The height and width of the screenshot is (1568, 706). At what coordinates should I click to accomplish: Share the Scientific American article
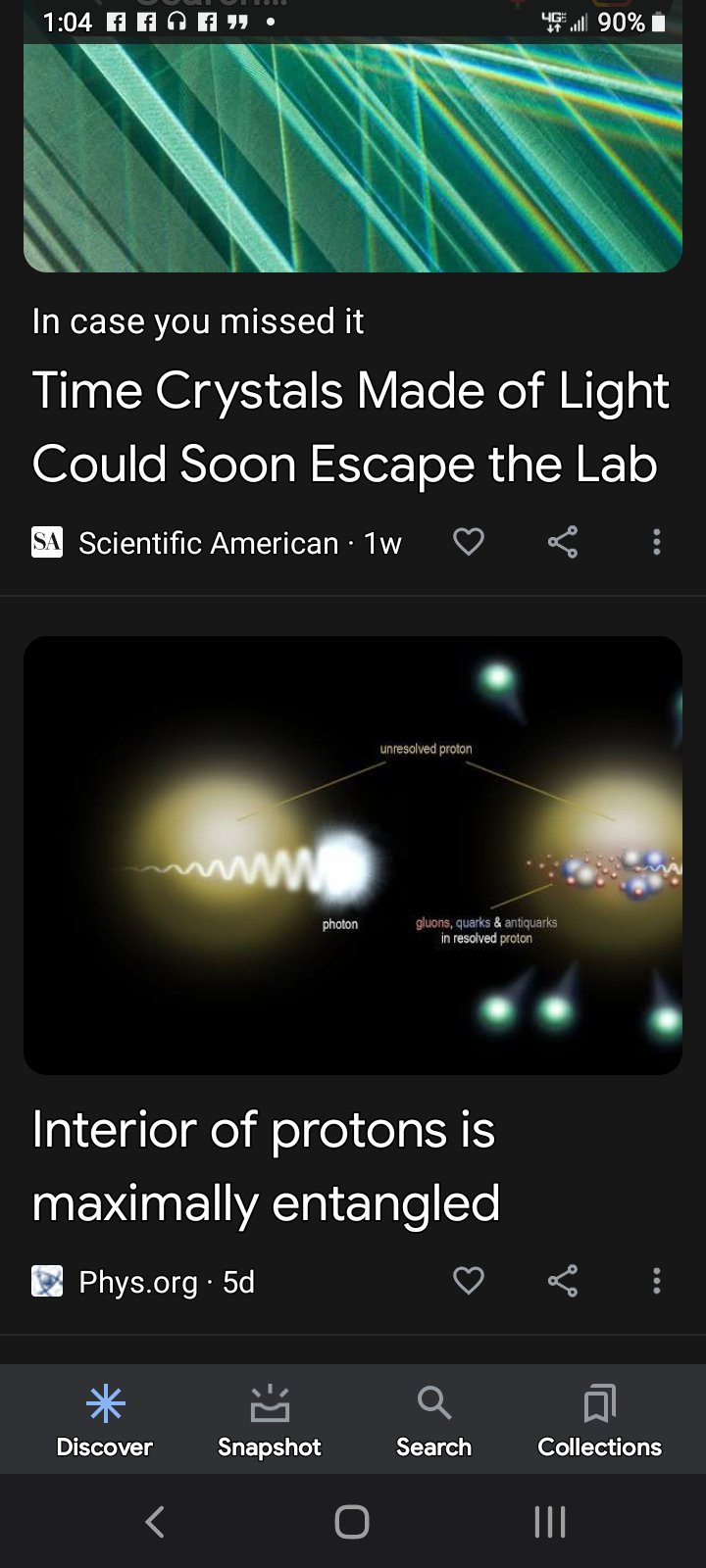point(562,542)
